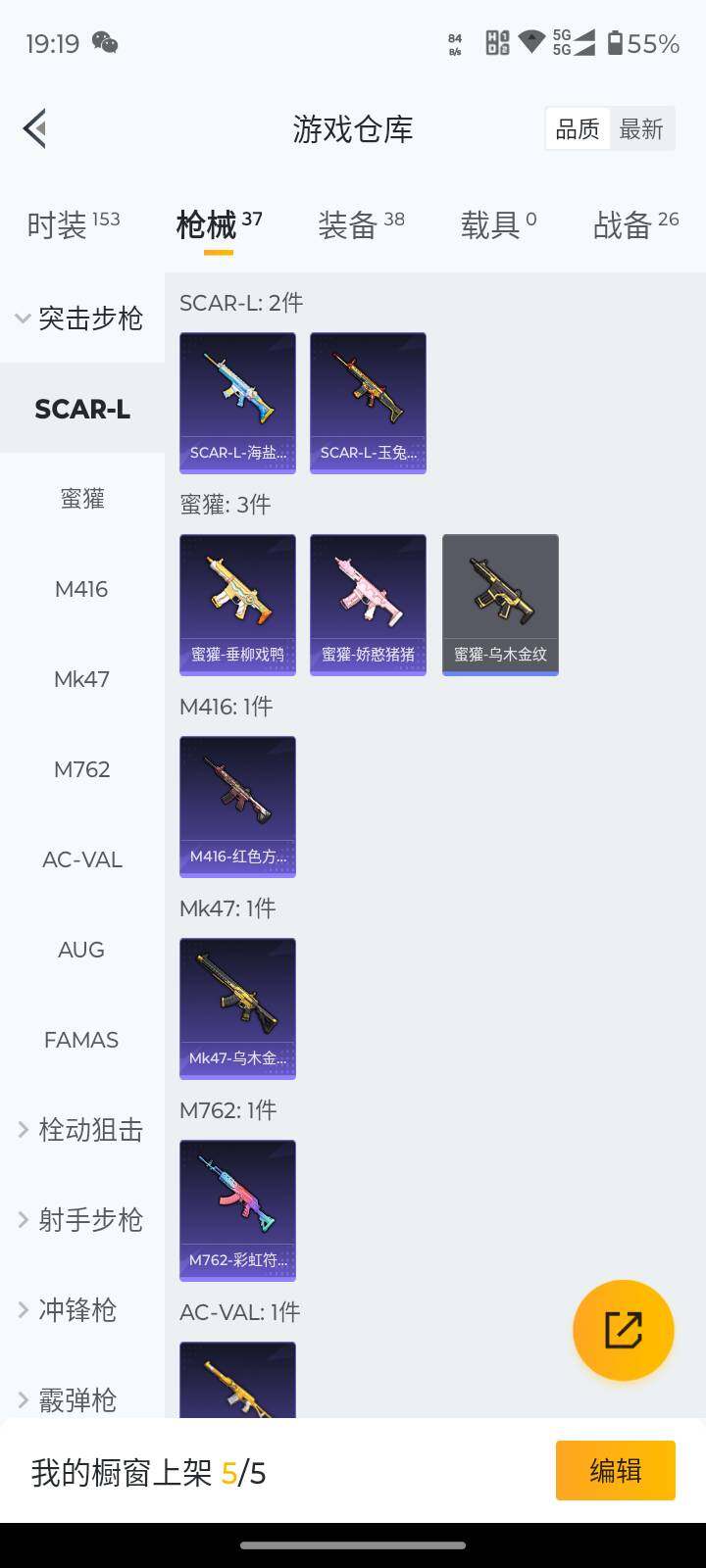Screen dimensions: 706x1568
Task: Open the 蜜獾-娇憨猪猪 skin card
Action: click(368, 604)
